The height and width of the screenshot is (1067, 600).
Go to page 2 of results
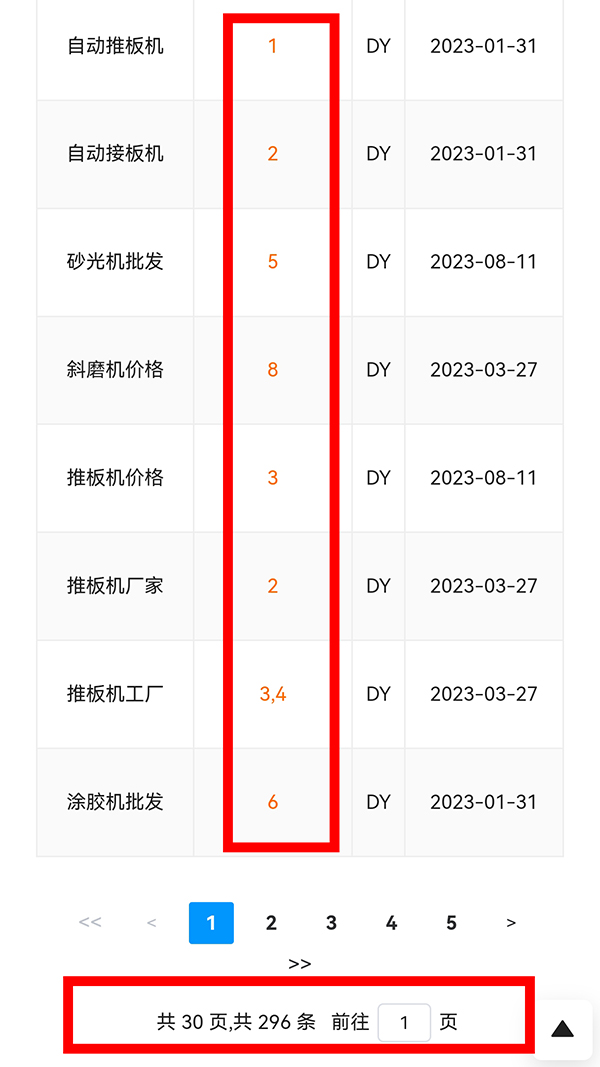click(x=271, y=923)
